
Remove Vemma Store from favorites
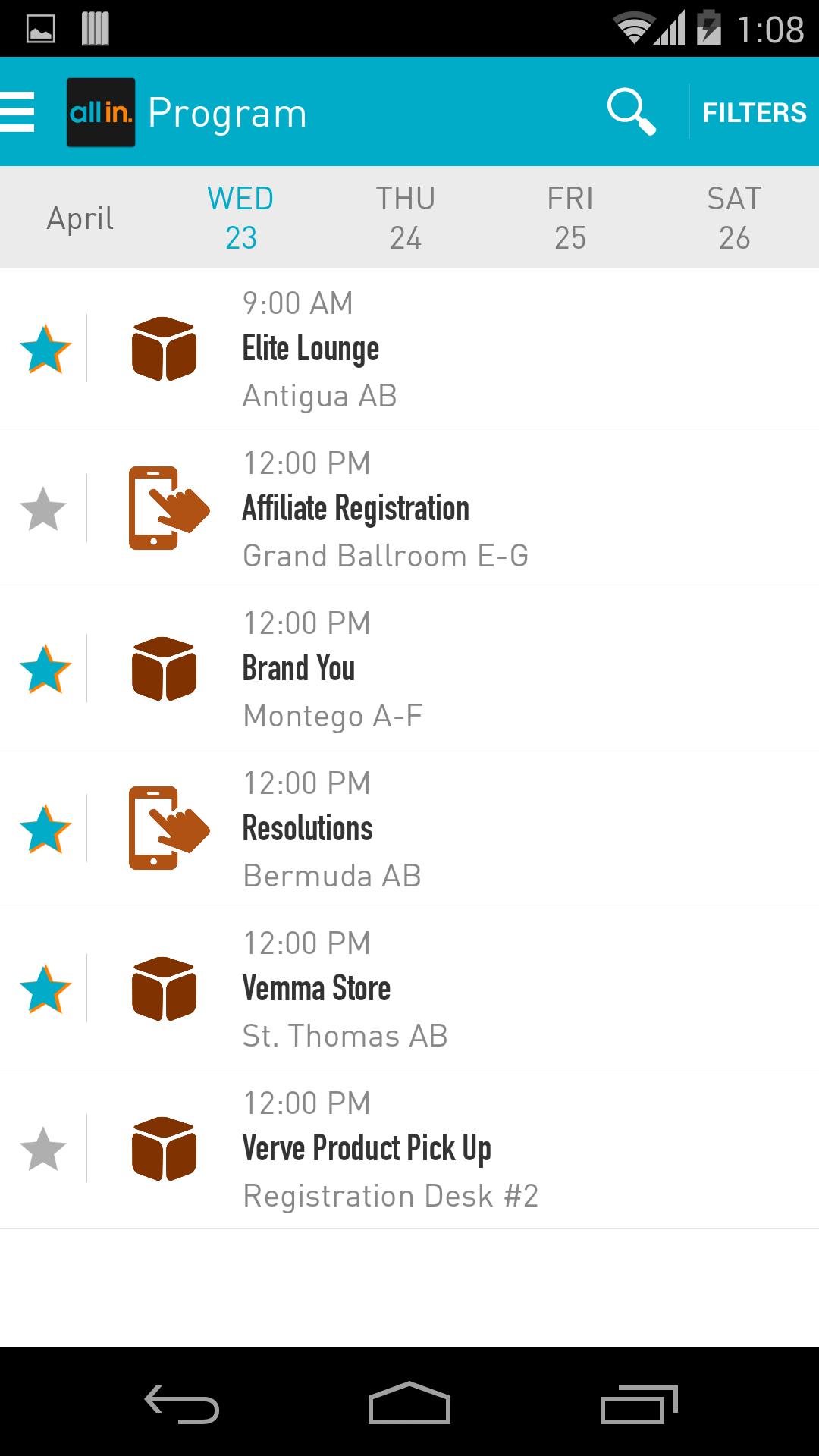tap(44, 989)
